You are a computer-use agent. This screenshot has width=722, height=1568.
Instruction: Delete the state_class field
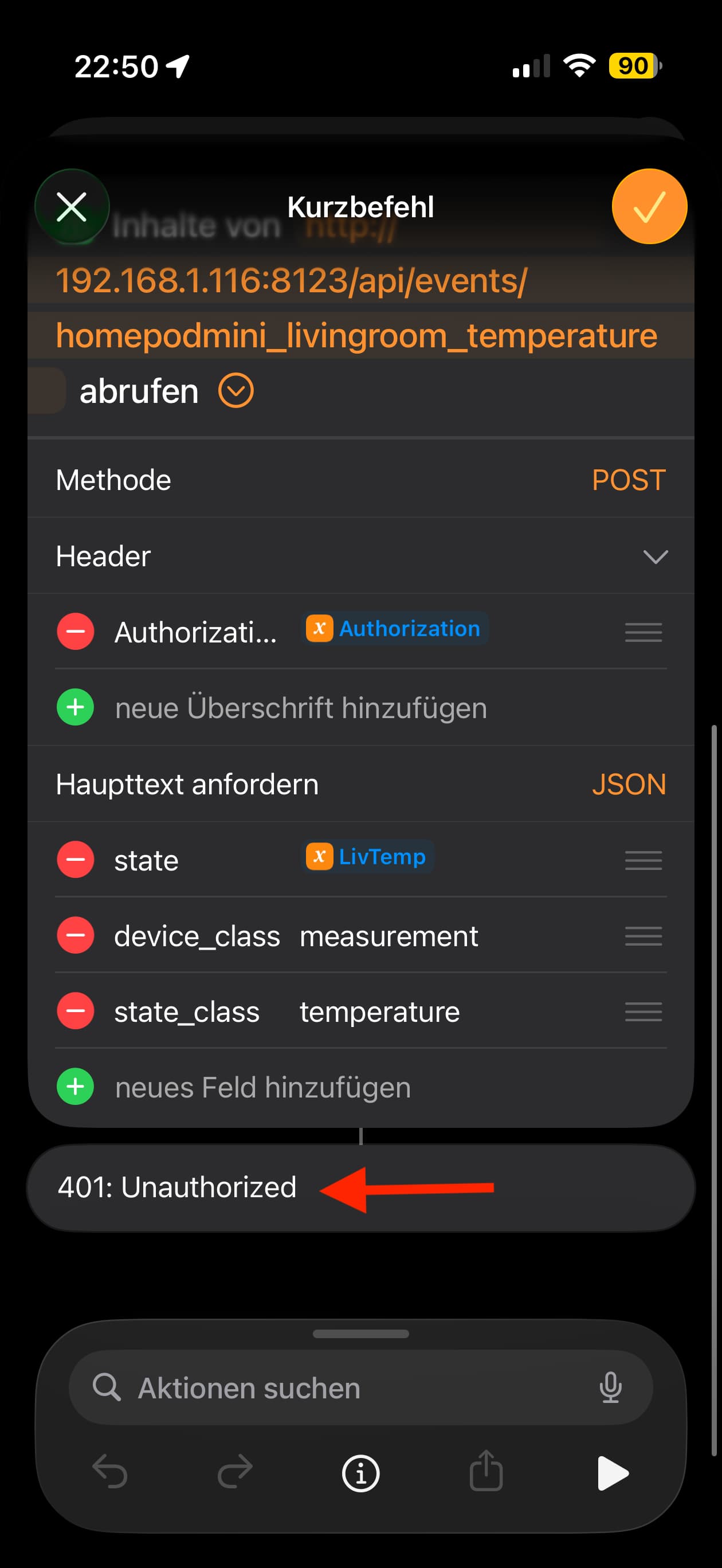[76, 1011]
